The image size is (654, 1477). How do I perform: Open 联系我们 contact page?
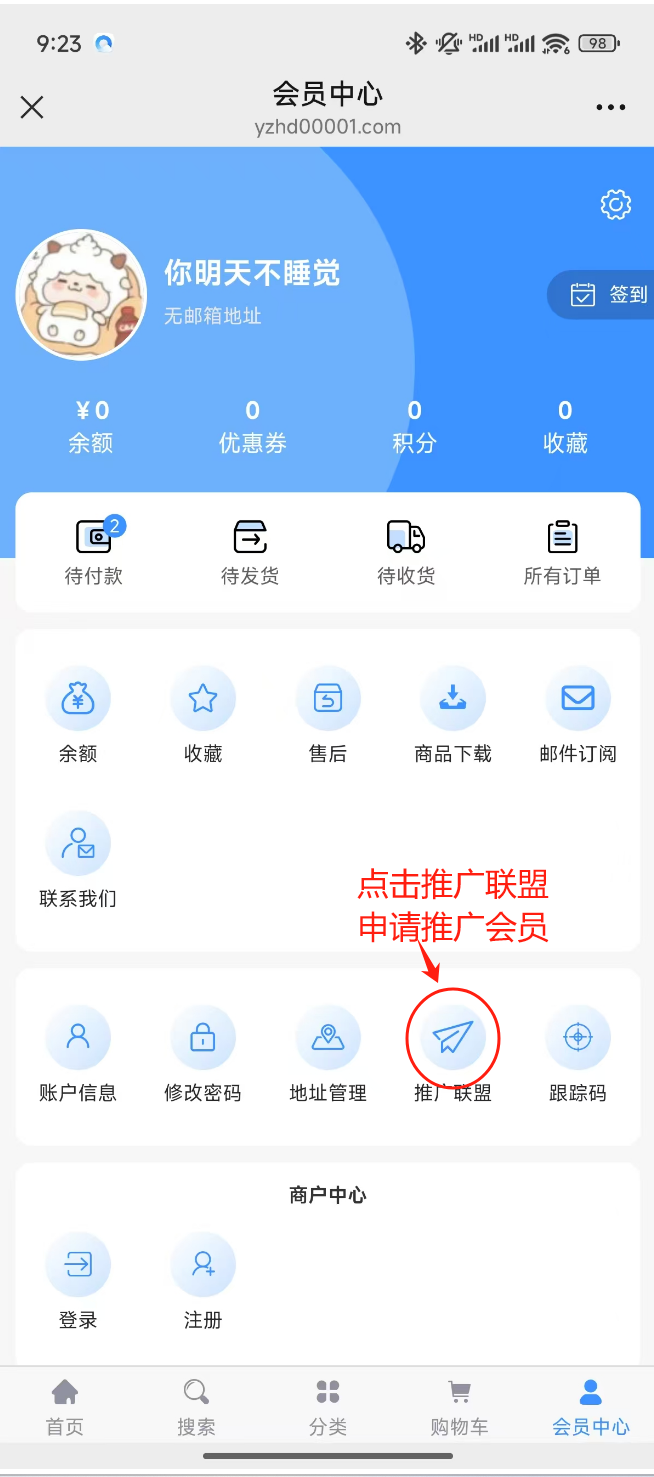(x=78, y=859)
